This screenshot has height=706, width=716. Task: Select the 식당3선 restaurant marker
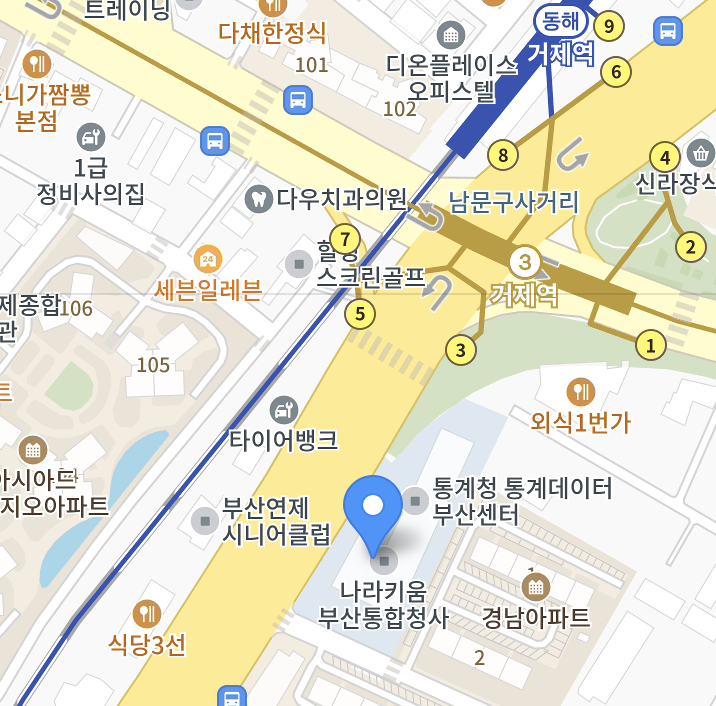(147, 613)
